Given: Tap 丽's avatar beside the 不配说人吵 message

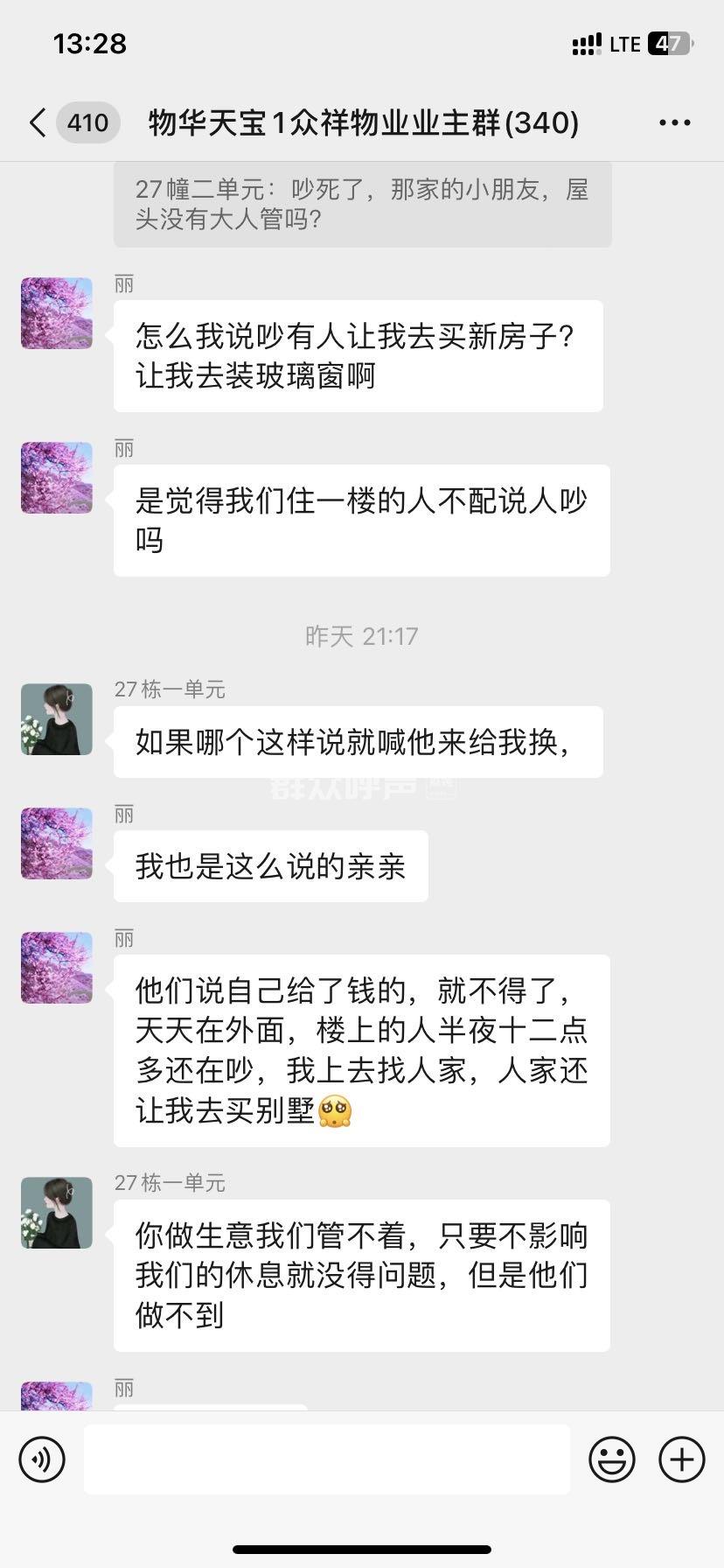Looking at the screenshot, I should point(57,478).
